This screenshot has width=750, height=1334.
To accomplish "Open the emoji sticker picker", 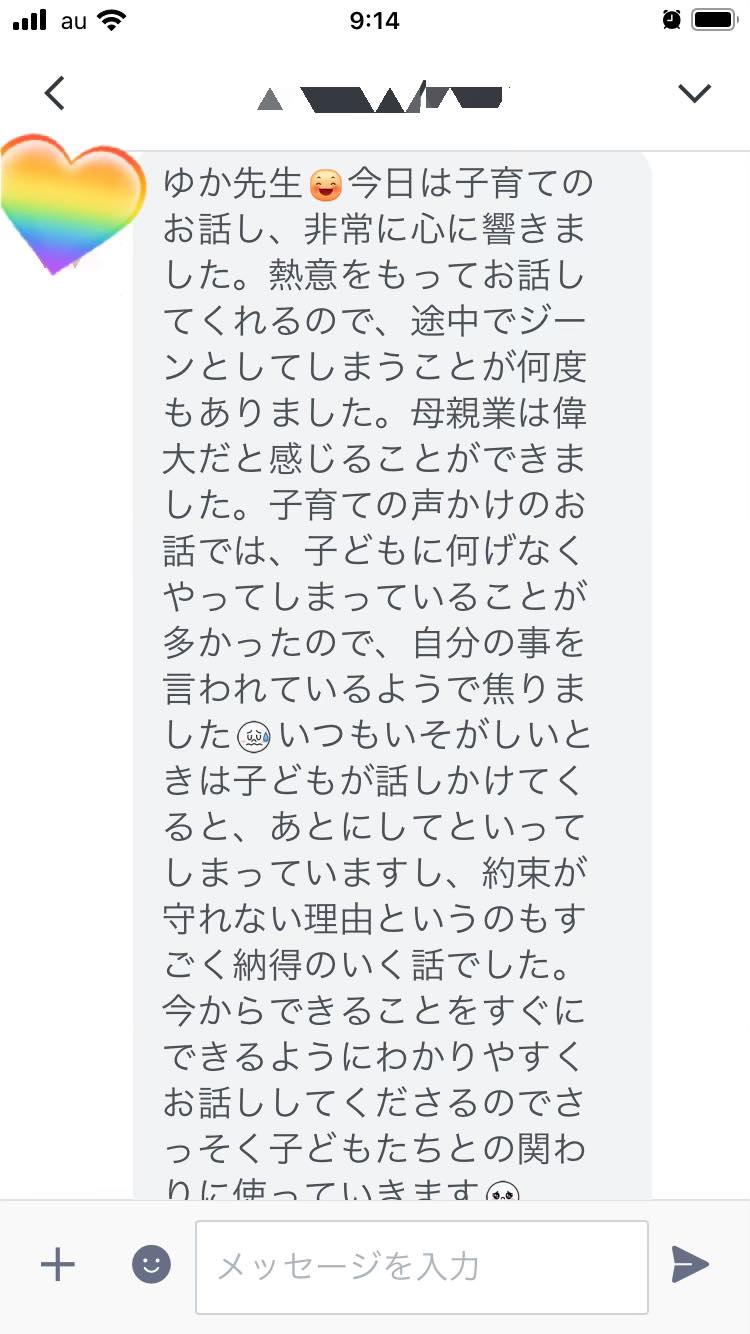I will coord(151,1265).
